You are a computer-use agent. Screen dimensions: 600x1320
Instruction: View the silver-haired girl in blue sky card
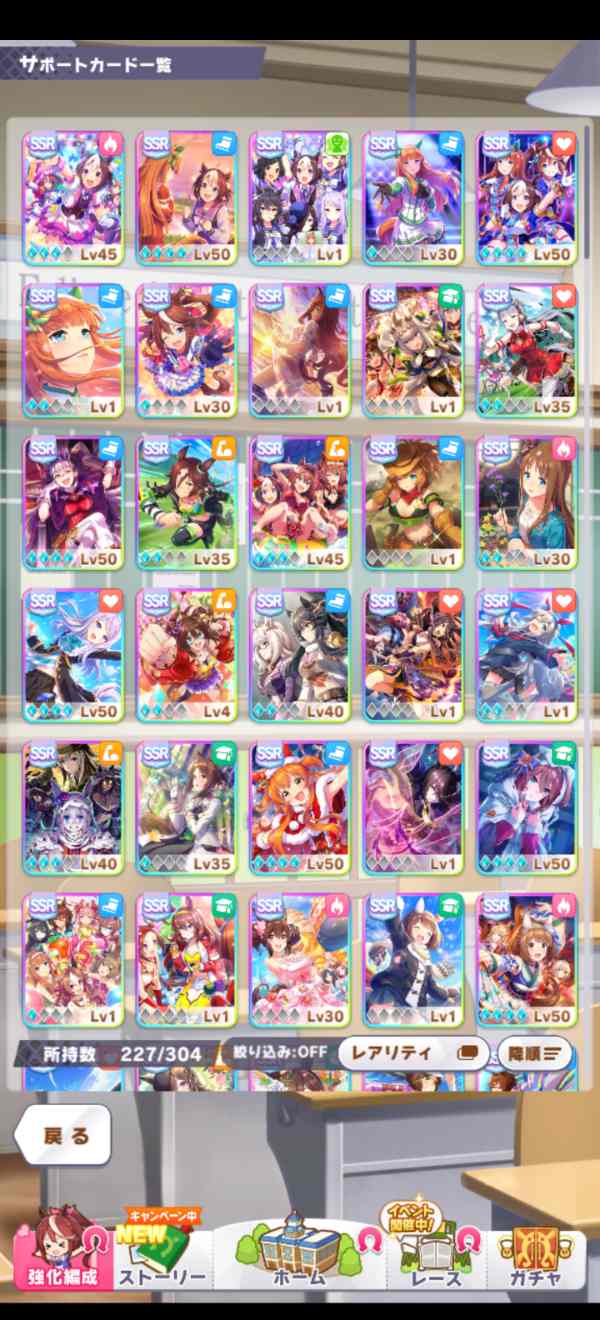point(73,652)
